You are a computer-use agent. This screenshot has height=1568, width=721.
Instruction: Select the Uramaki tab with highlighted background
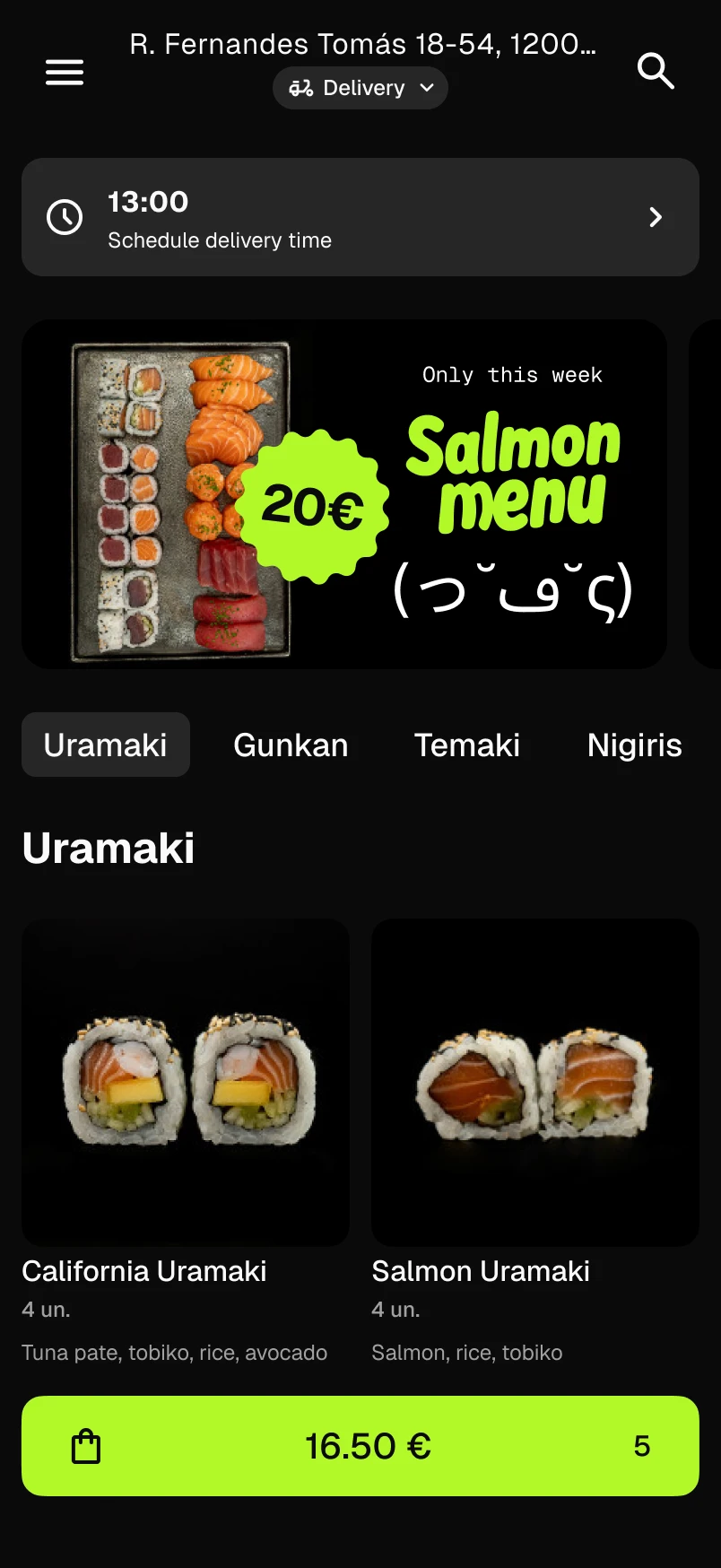pos(105,745)
